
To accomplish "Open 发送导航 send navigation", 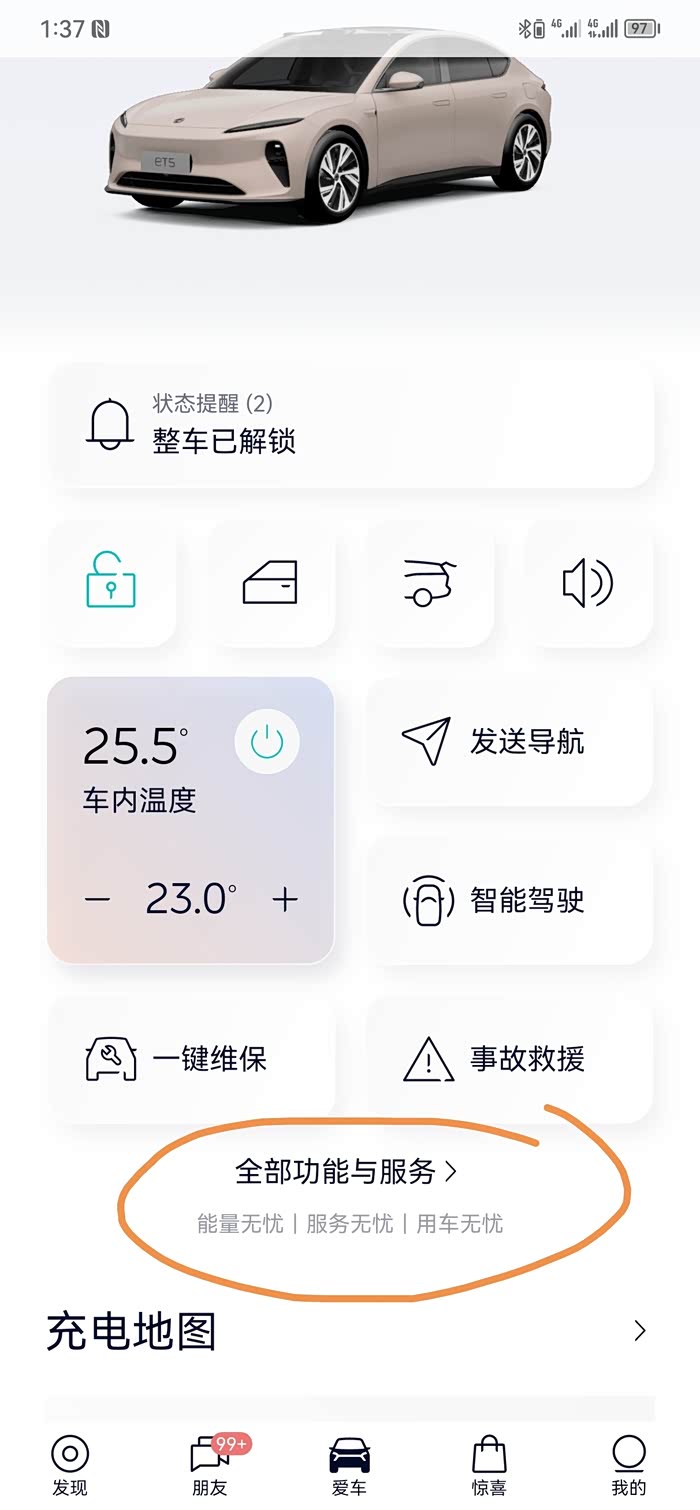I will 509,742.
